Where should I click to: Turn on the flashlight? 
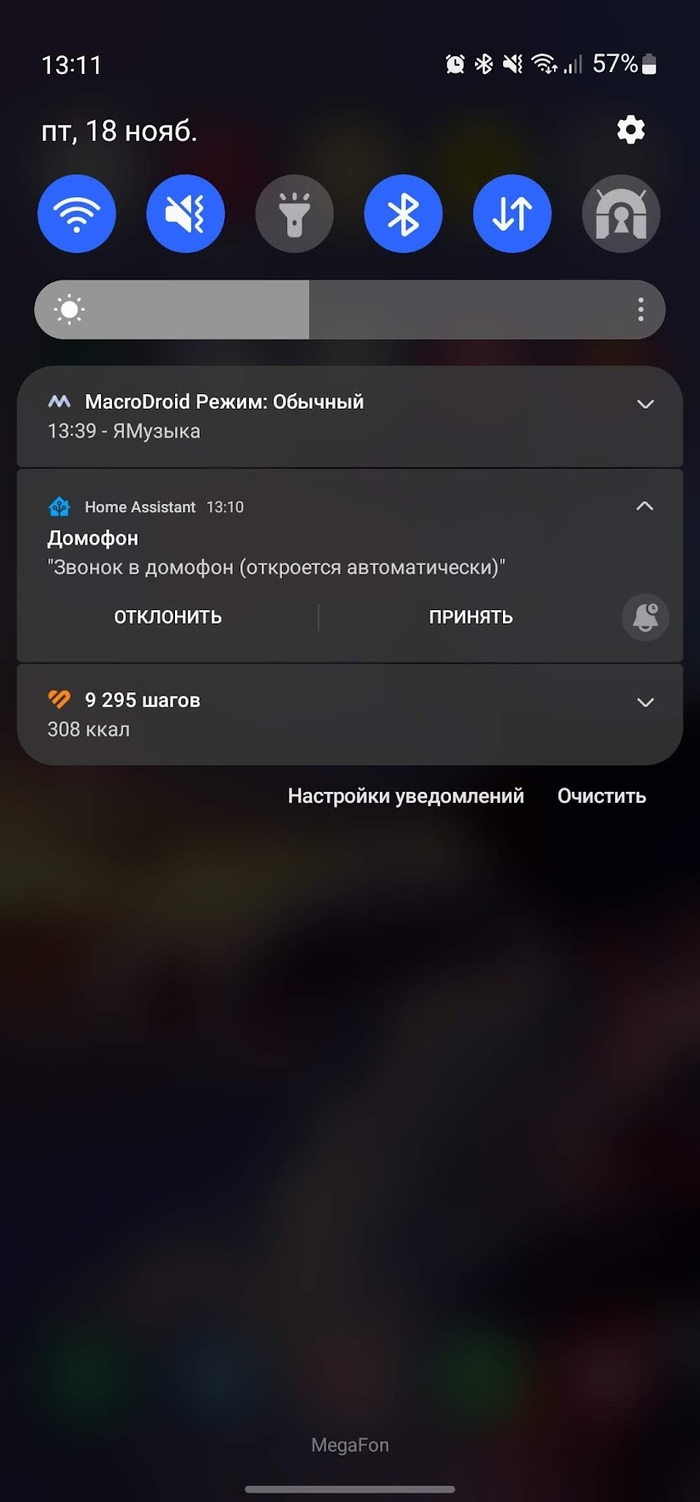pos(294,214)
